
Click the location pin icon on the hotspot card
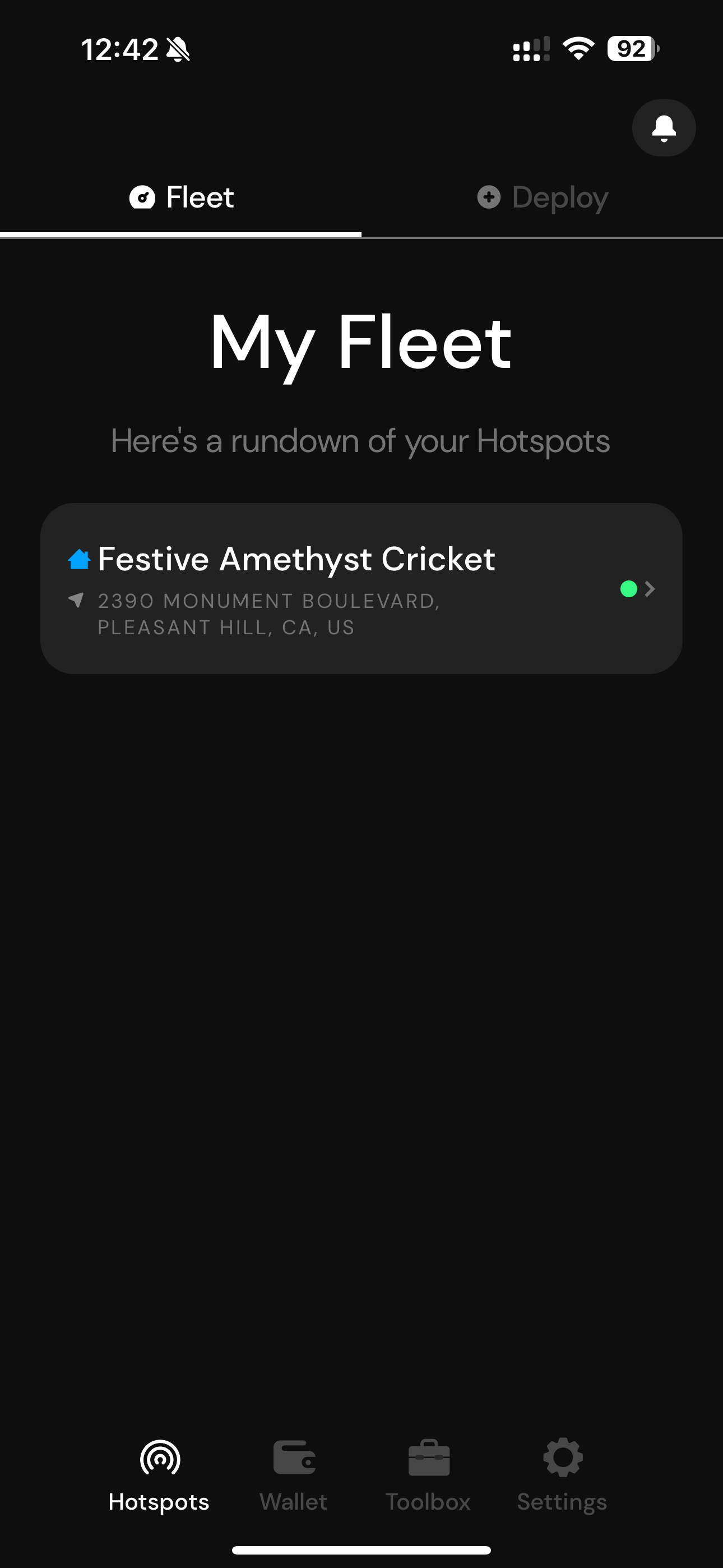point(76,600)
